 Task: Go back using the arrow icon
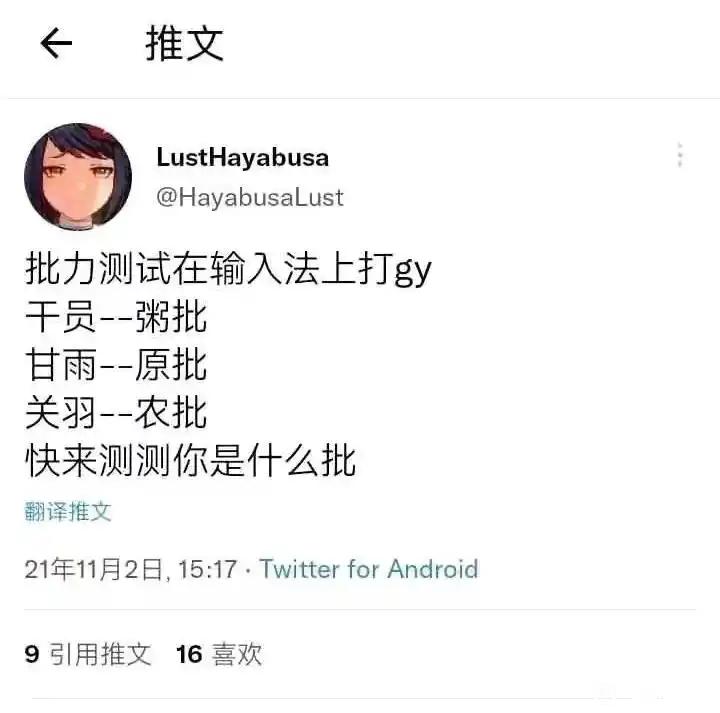click(x=57, y=44)
